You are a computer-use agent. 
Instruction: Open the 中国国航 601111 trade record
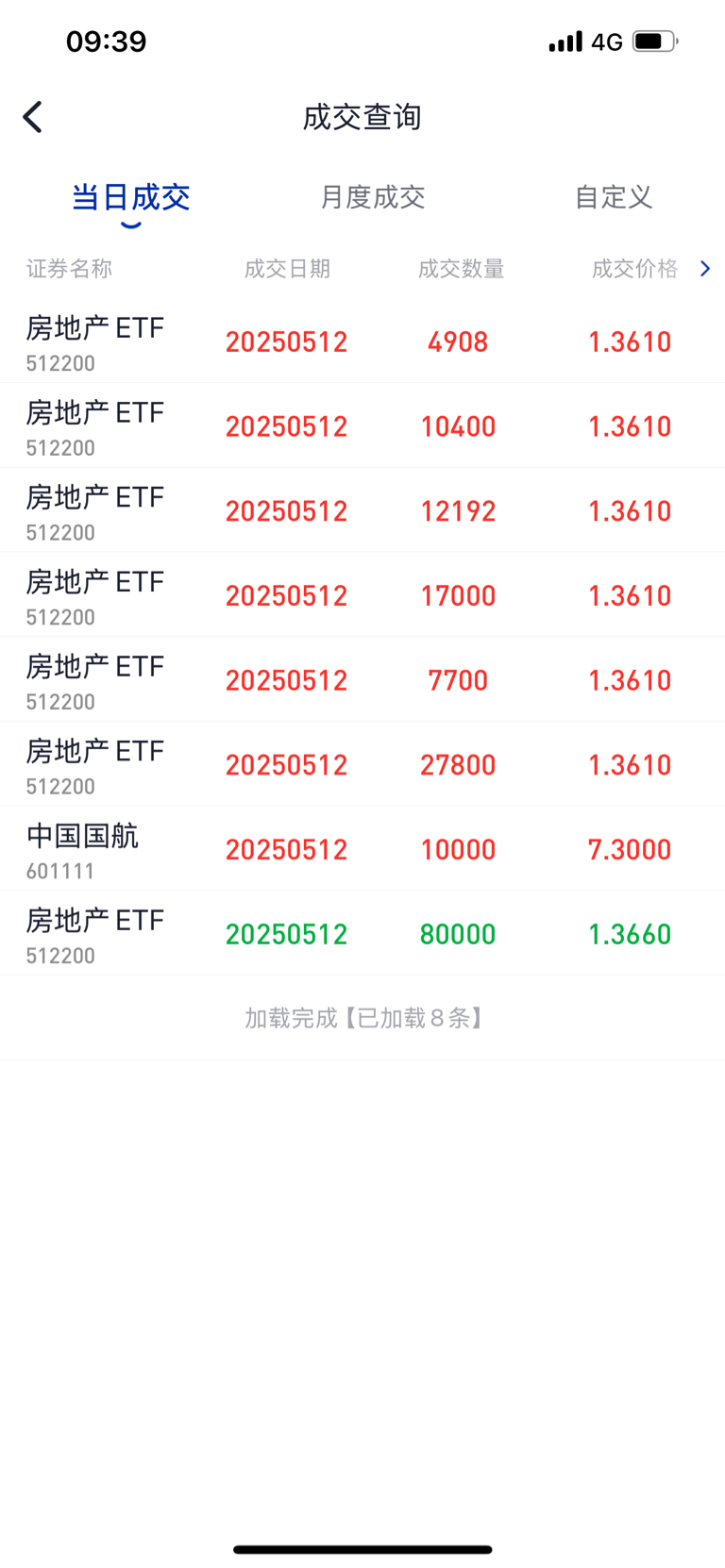click(x=362, y=849)
